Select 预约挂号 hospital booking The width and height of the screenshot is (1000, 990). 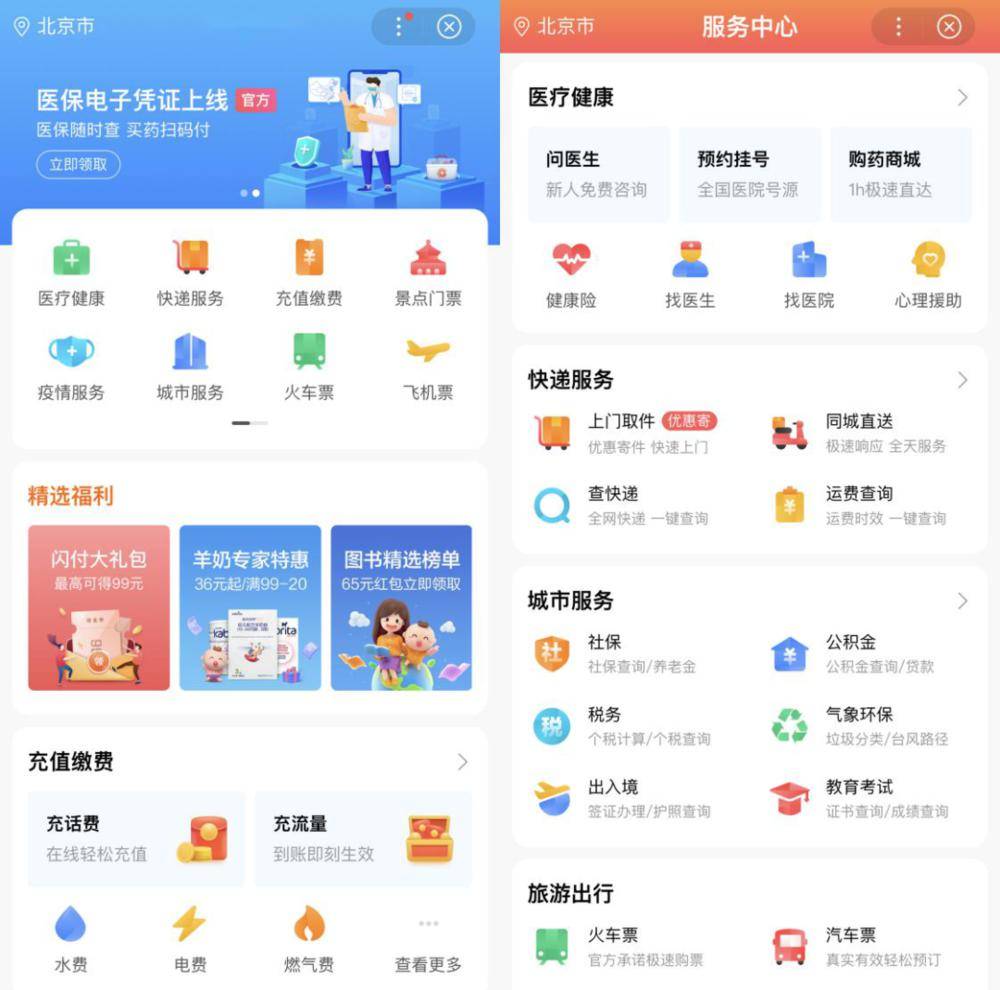(x=749, y=173)
